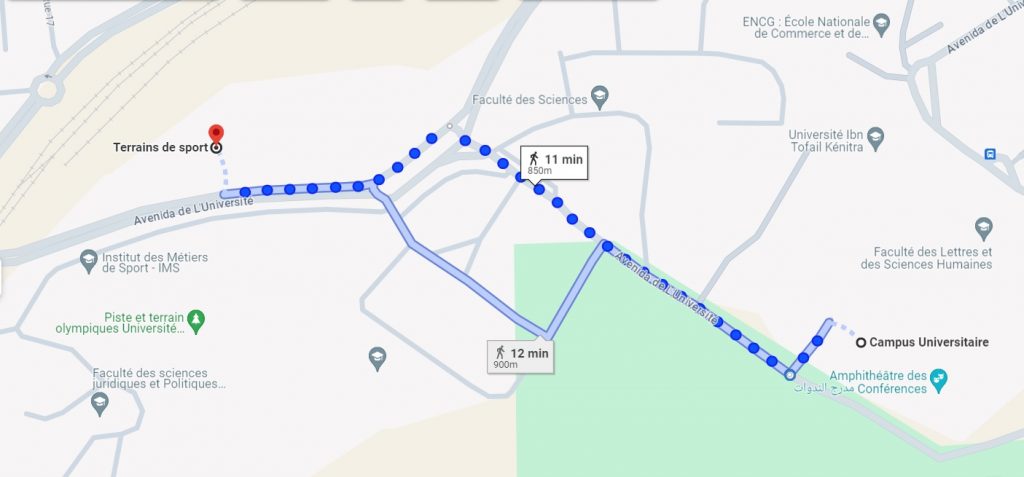This screenshot has height=477, width=1024.
Task: Choose the alternative 12 min walking route
Action: pos(521,356)
